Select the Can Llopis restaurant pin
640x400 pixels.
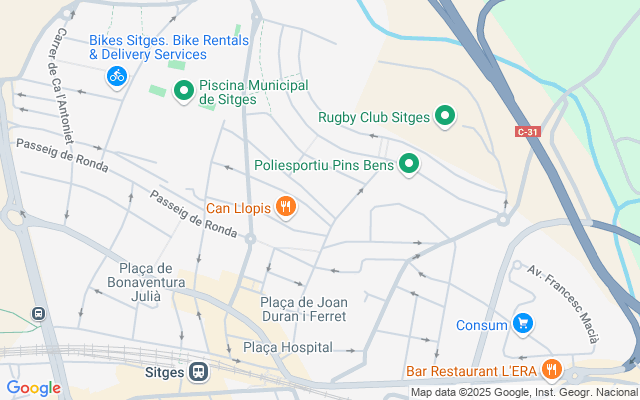coord(286,207)
